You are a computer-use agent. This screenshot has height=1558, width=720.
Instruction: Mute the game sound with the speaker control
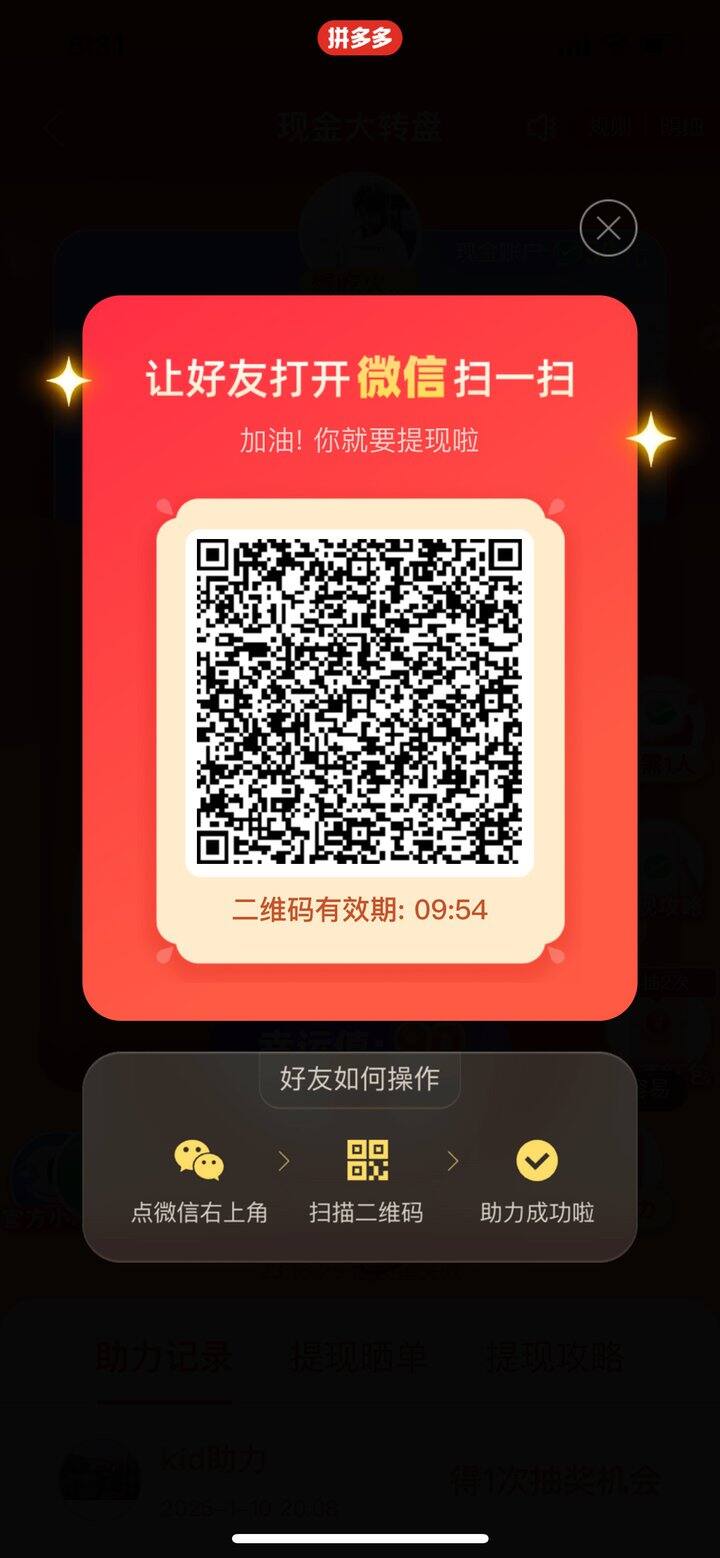pyautogui.click(x=541, y=127)
